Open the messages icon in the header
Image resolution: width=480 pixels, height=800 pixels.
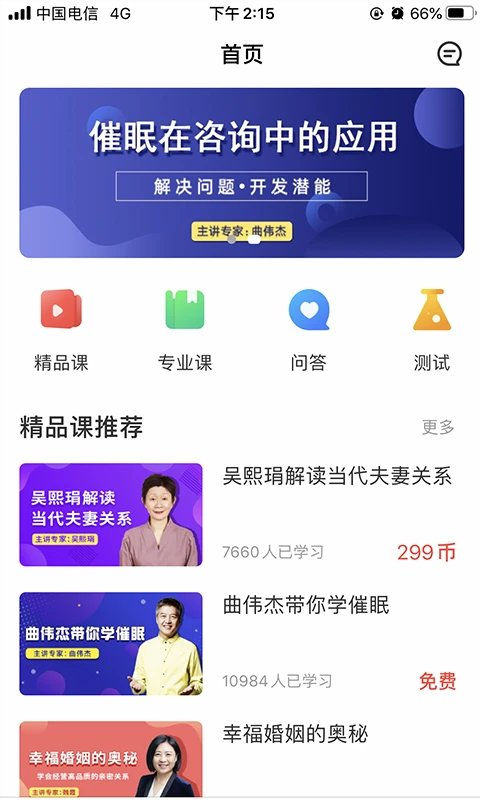pos(449,54)
